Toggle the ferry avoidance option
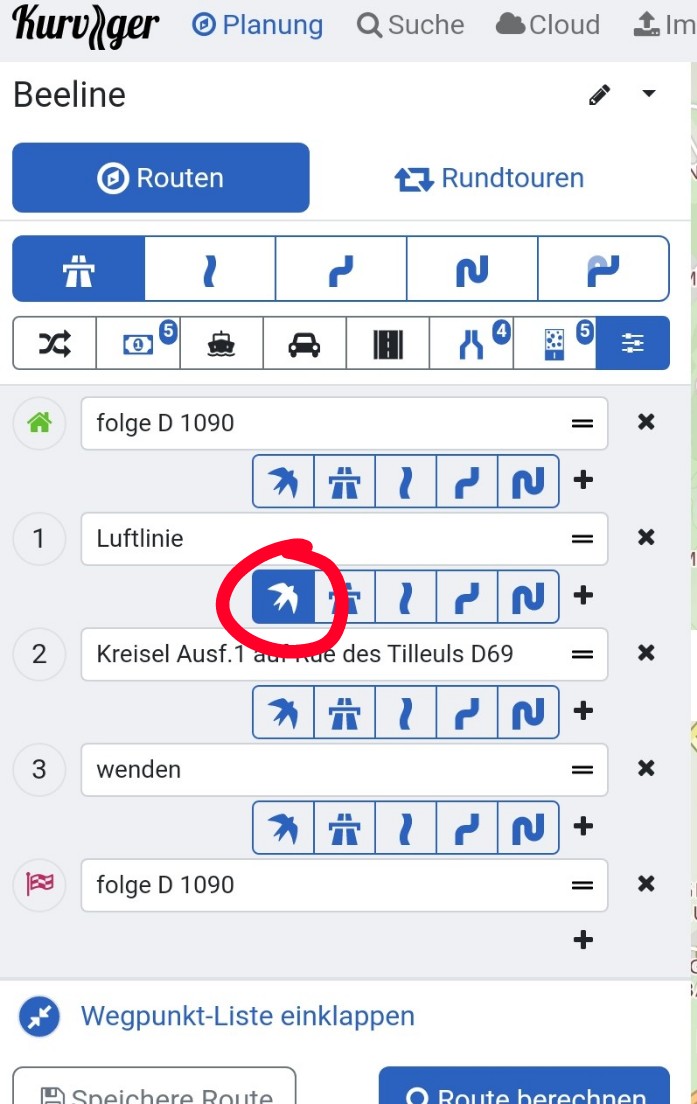 (x=220, y=344)
